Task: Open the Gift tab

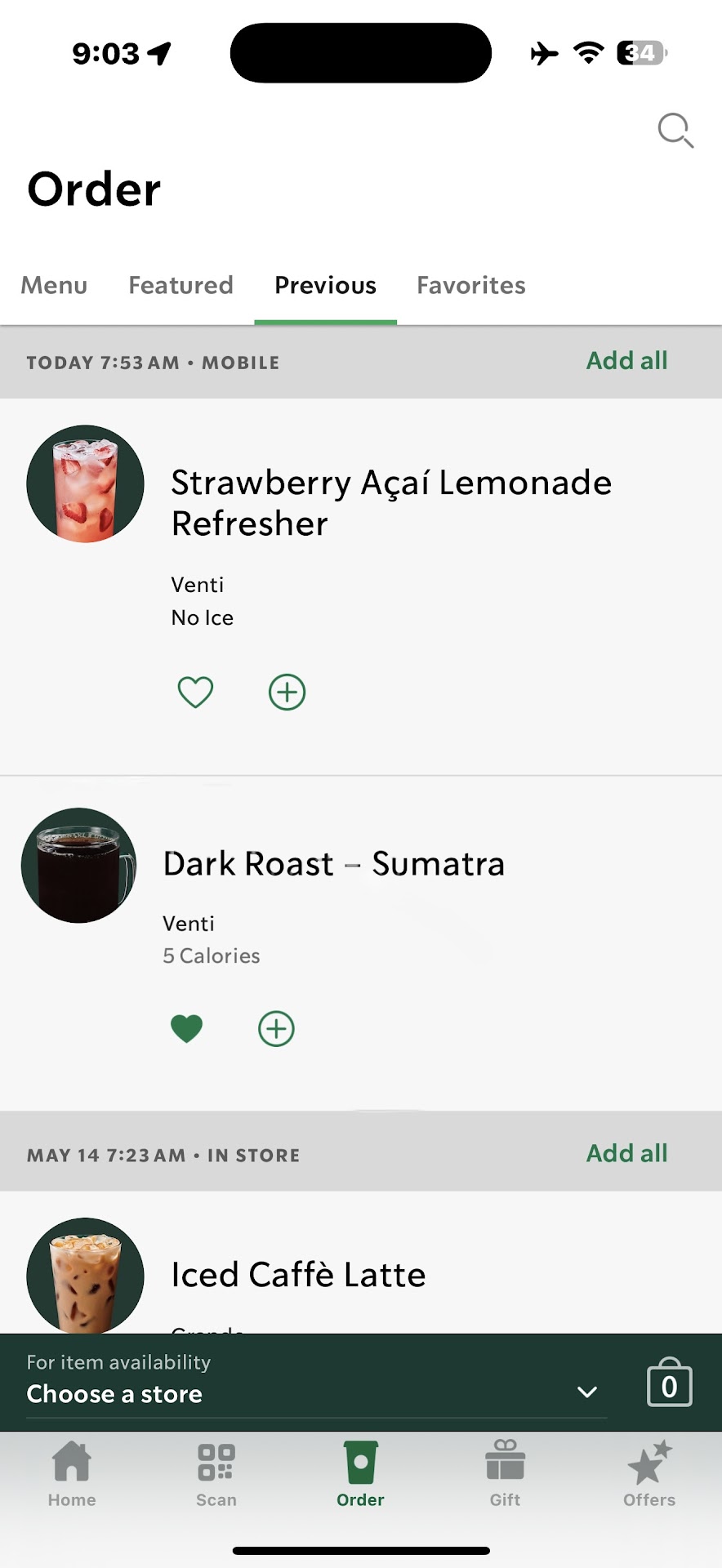Action: click(x=505, y=1475)
